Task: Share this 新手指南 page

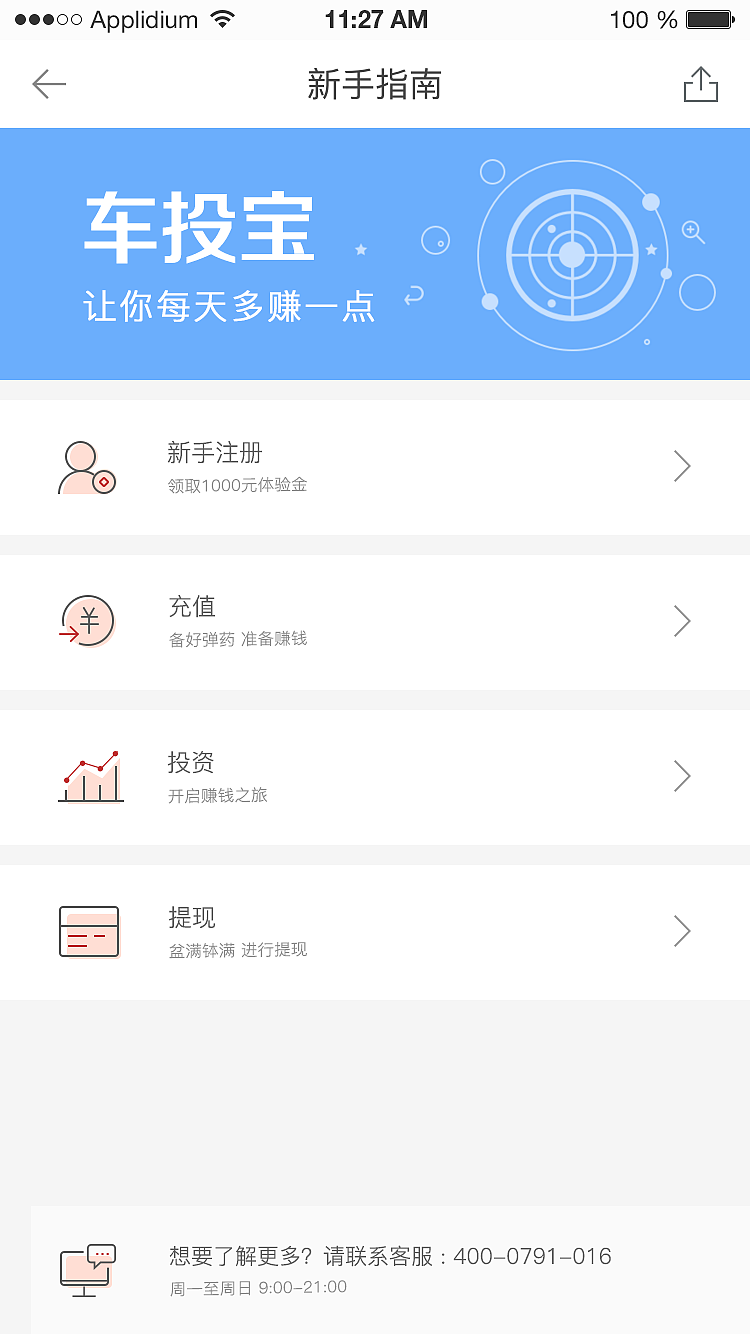Action: coord(701,85)
